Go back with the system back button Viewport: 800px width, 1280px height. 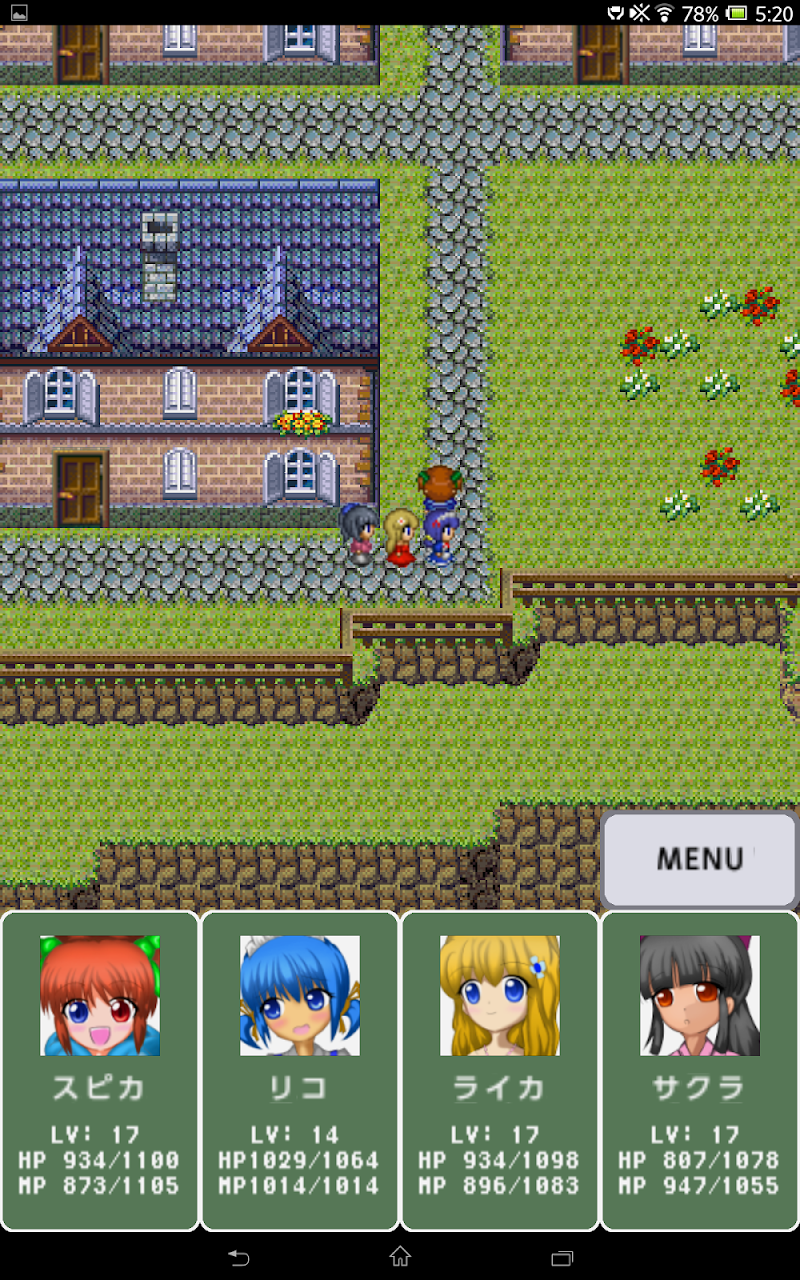(238, 1256)
